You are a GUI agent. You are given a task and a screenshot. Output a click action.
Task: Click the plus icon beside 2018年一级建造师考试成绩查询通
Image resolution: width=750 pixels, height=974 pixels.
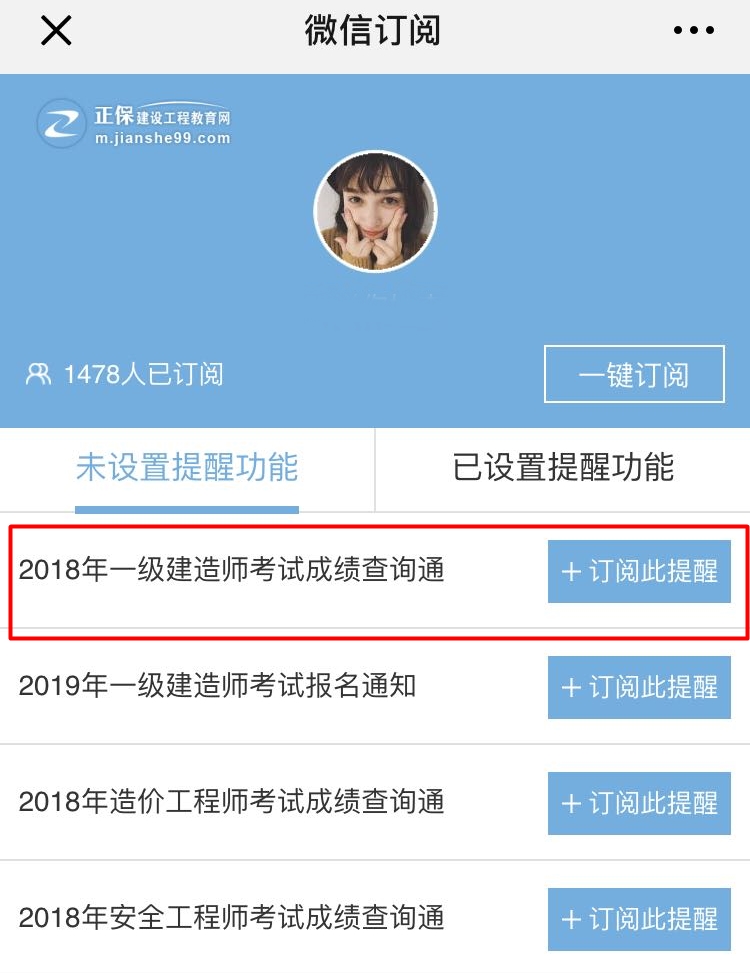click(x=571, y=572)
